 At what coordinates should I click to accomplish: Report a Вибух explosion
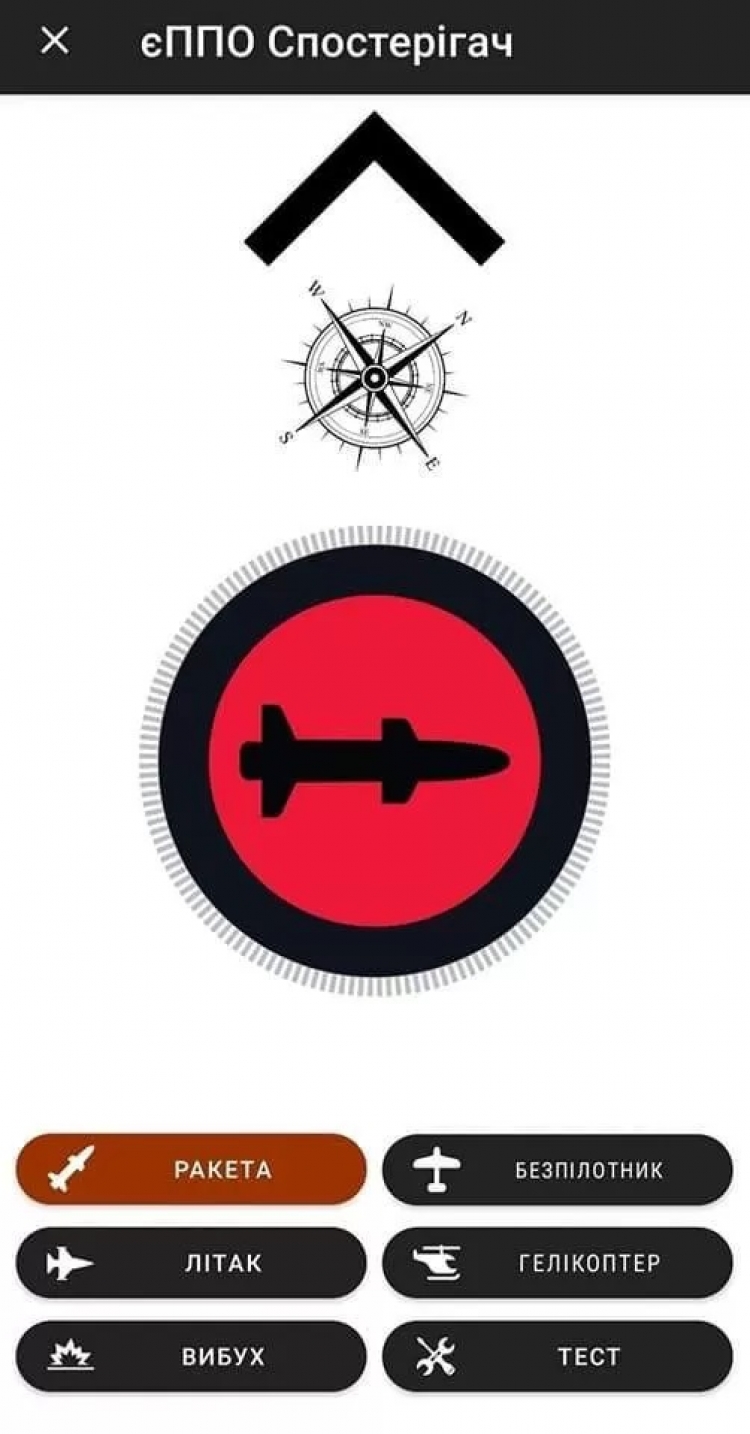[191, 1356]
